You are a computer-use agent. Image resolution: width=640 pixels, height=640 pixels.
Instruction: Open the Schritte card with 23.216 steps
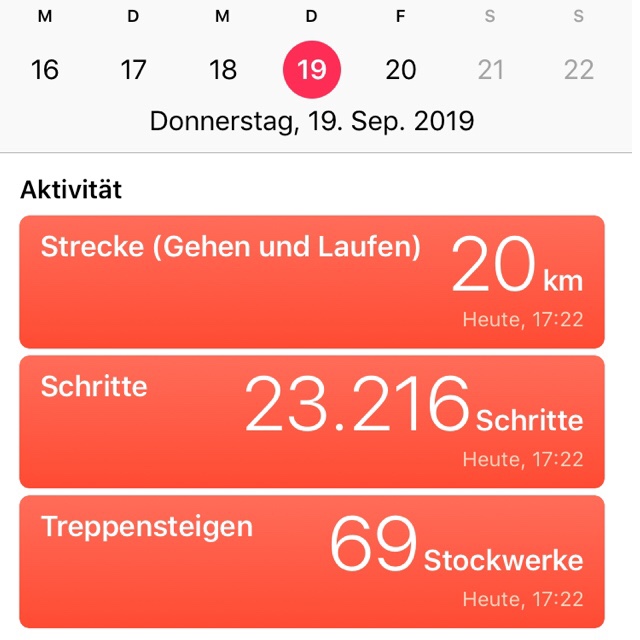(312, 421)
